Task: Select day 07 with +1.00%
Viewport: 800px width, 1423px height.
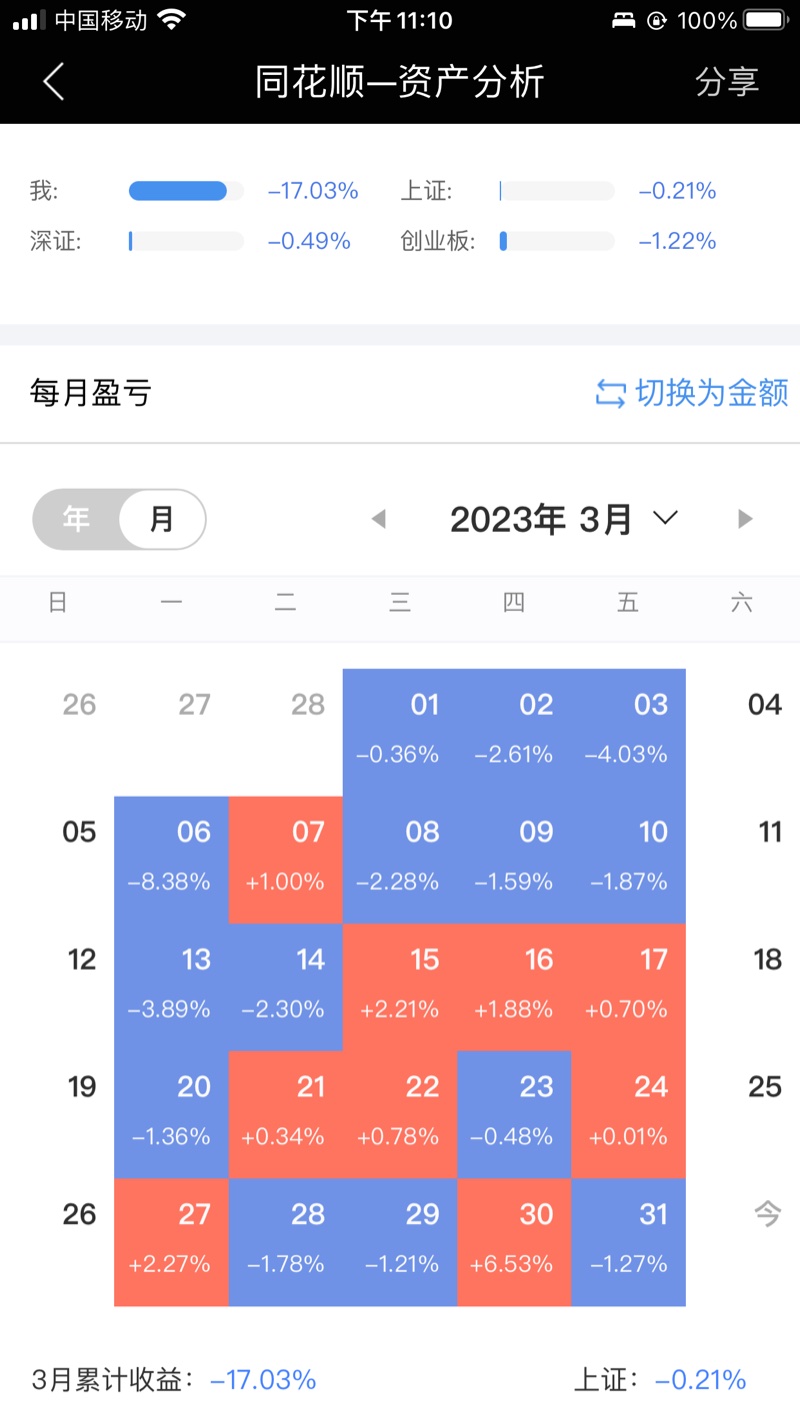Action: tap(286, 859)
